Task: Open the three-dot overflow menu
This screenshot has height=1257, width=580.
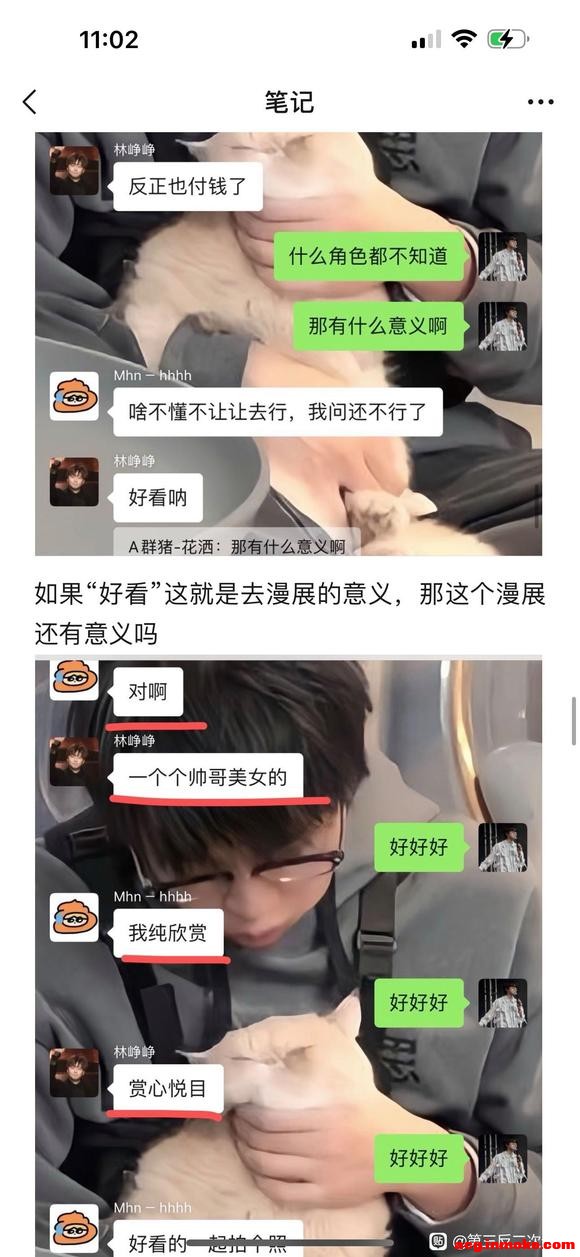Action: coord(540,102)
